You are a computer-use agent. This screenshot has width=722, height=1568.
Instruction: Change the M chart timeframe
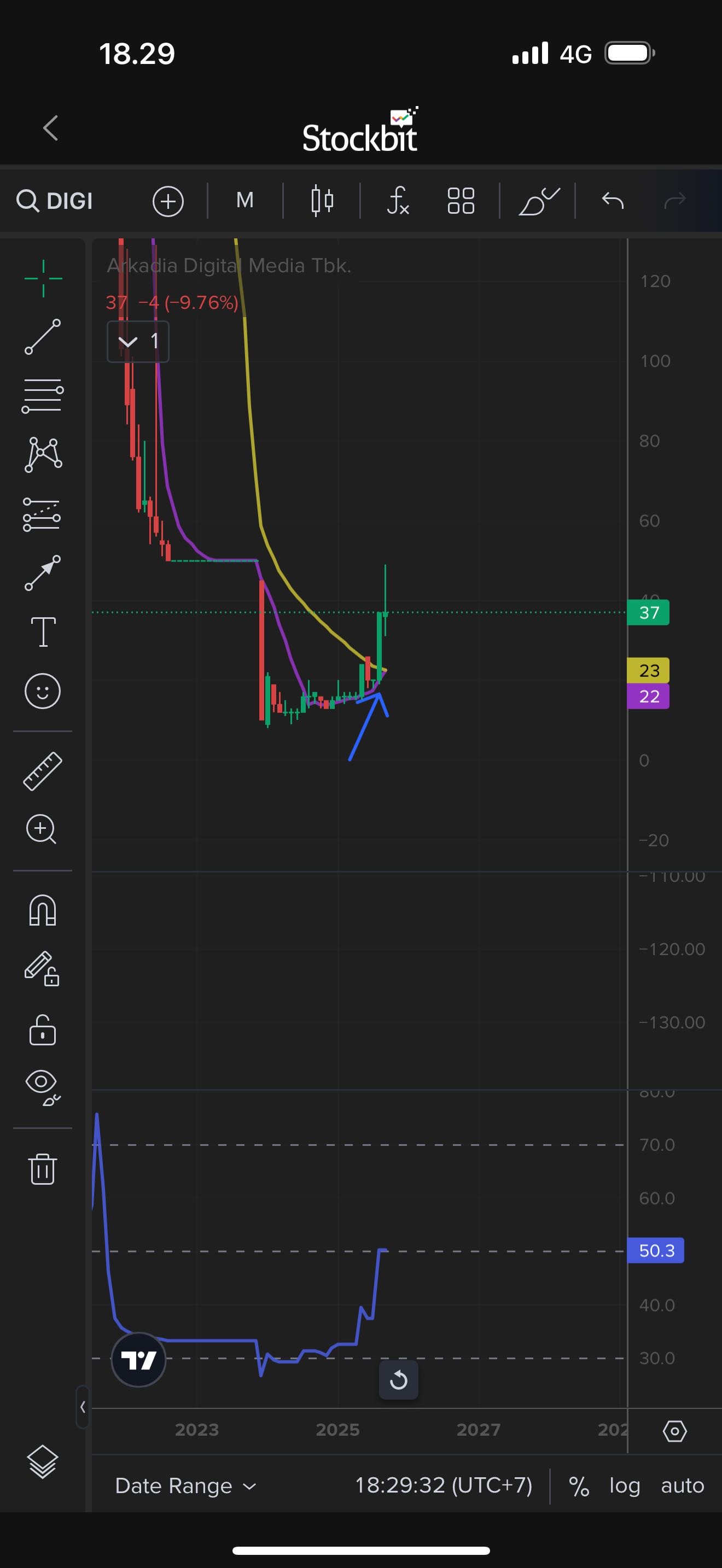coord(244,200)
